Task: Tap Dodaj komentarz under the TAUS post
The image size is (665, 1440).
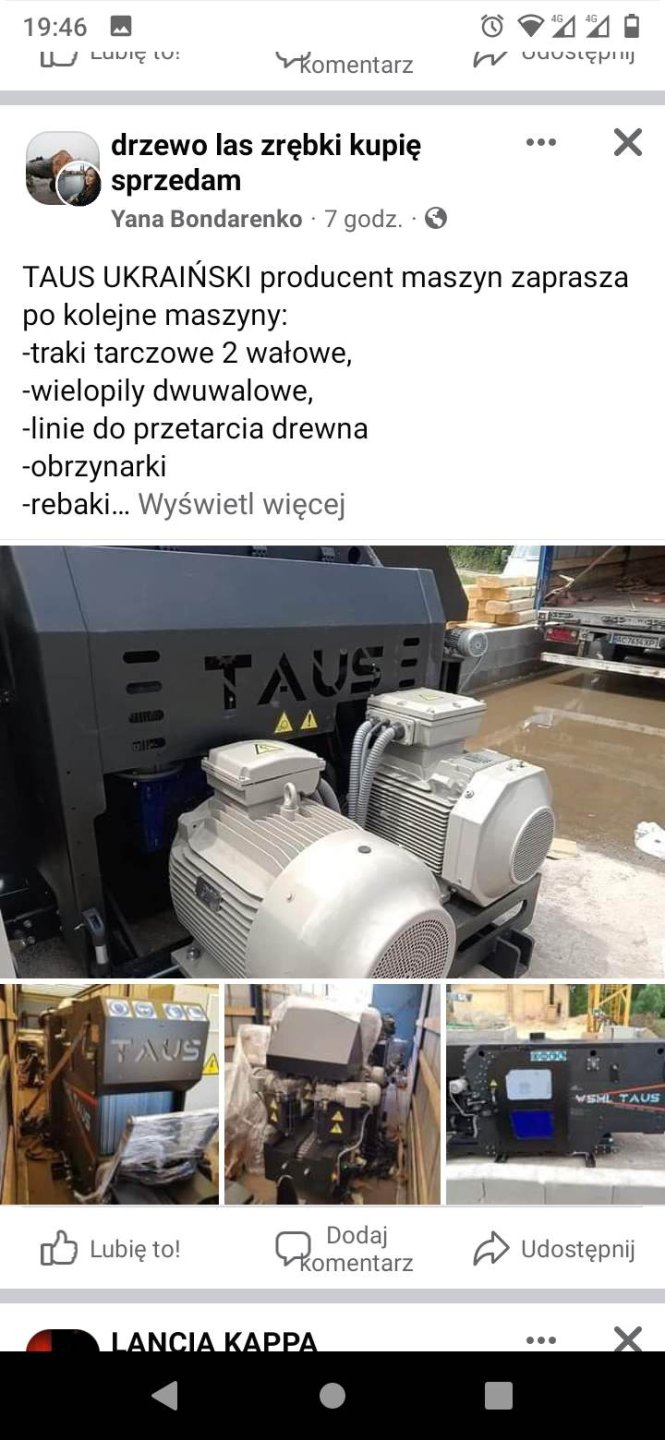Action: point(345,1249)
